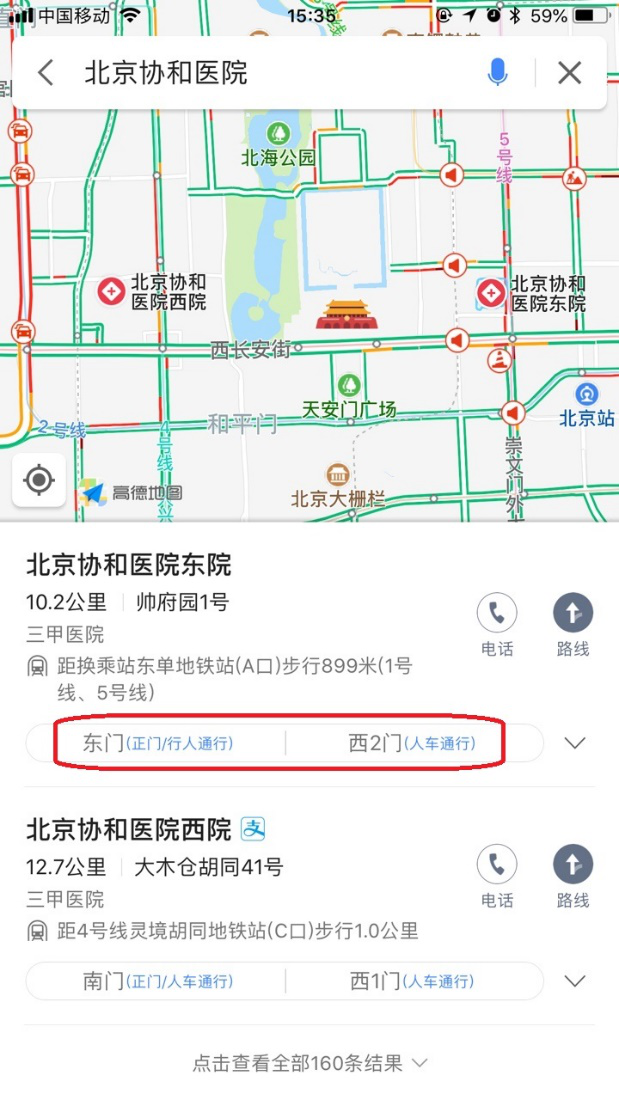View all 160 results via 点击查看全部

coord(309,1062)
